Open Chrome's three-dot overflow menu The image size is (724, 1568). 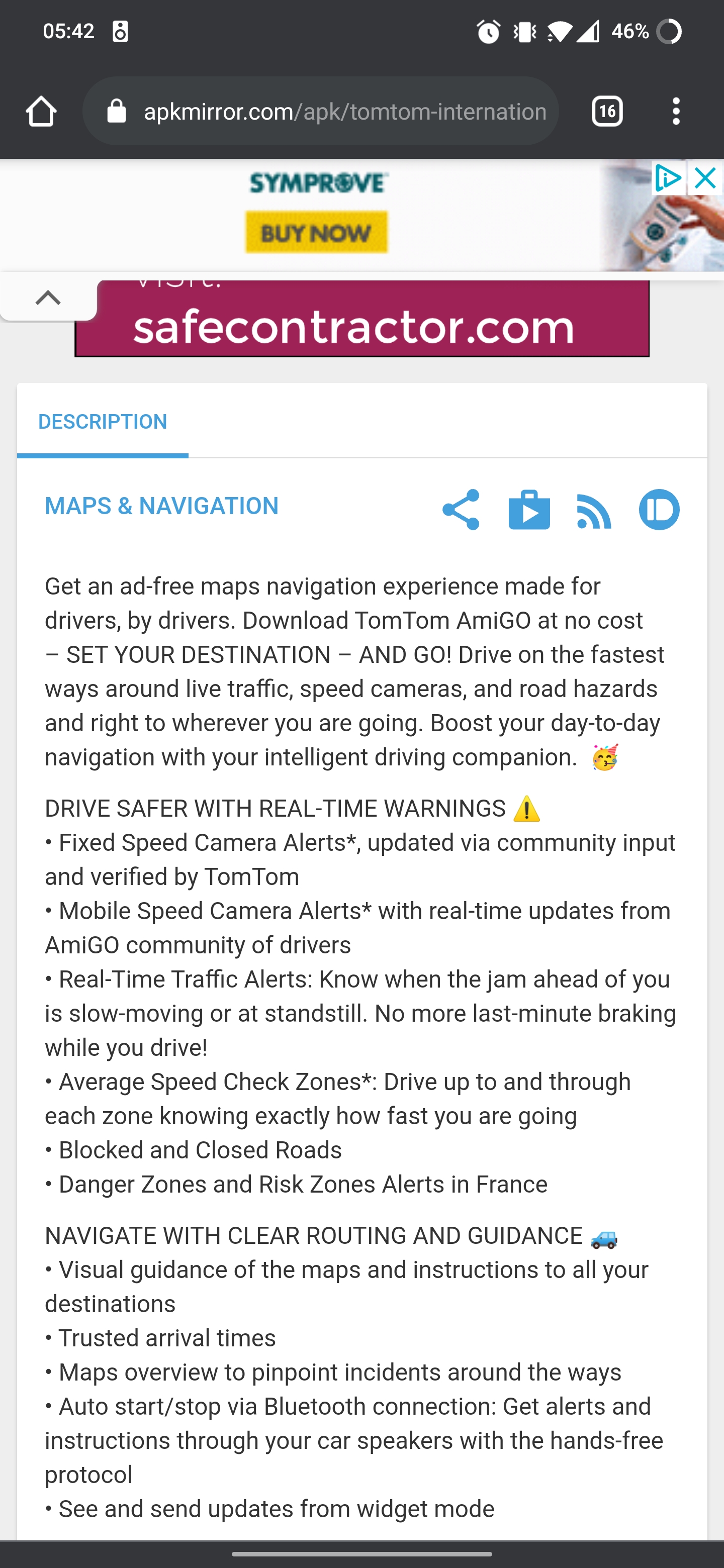coord(675,112)
